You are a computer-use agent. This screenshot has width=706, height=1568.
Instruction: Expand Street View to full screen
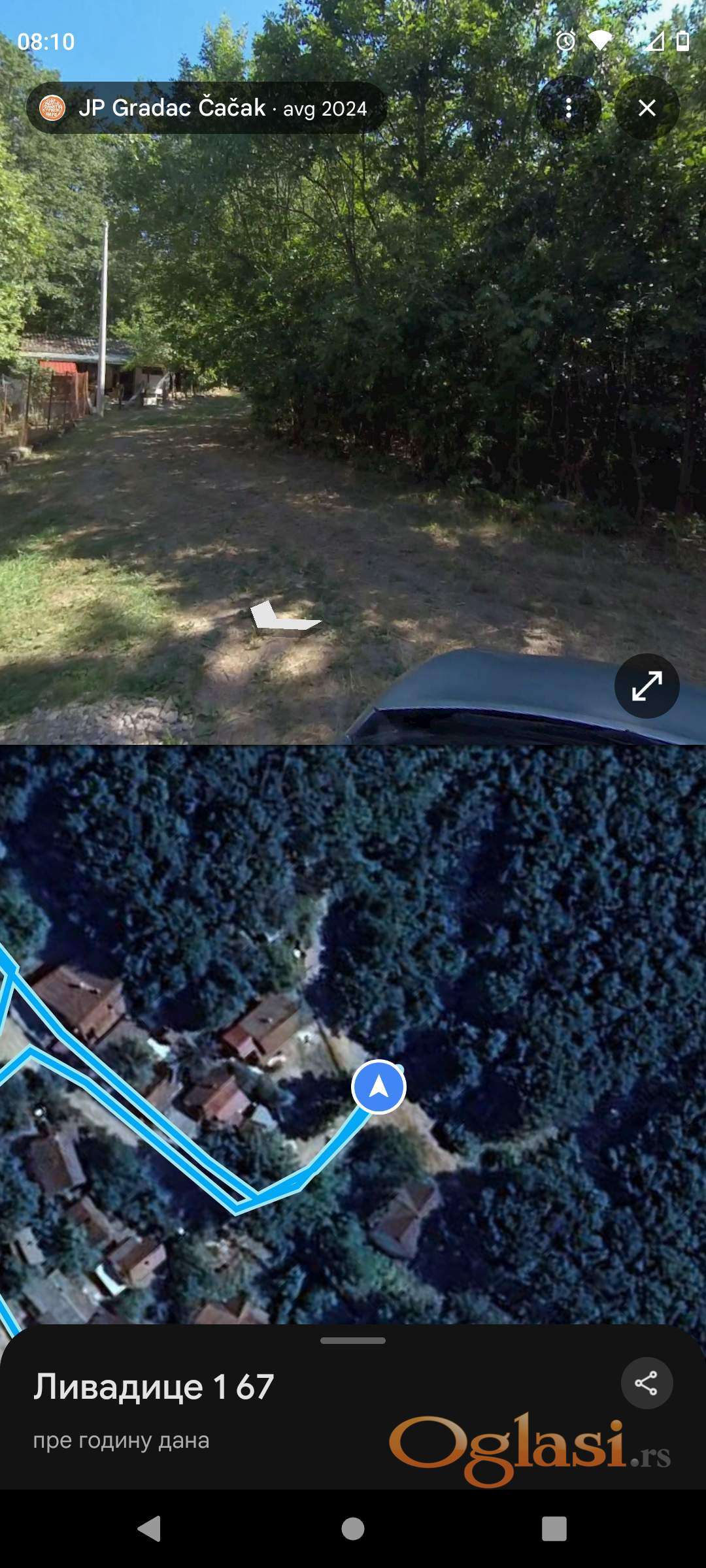647,686
